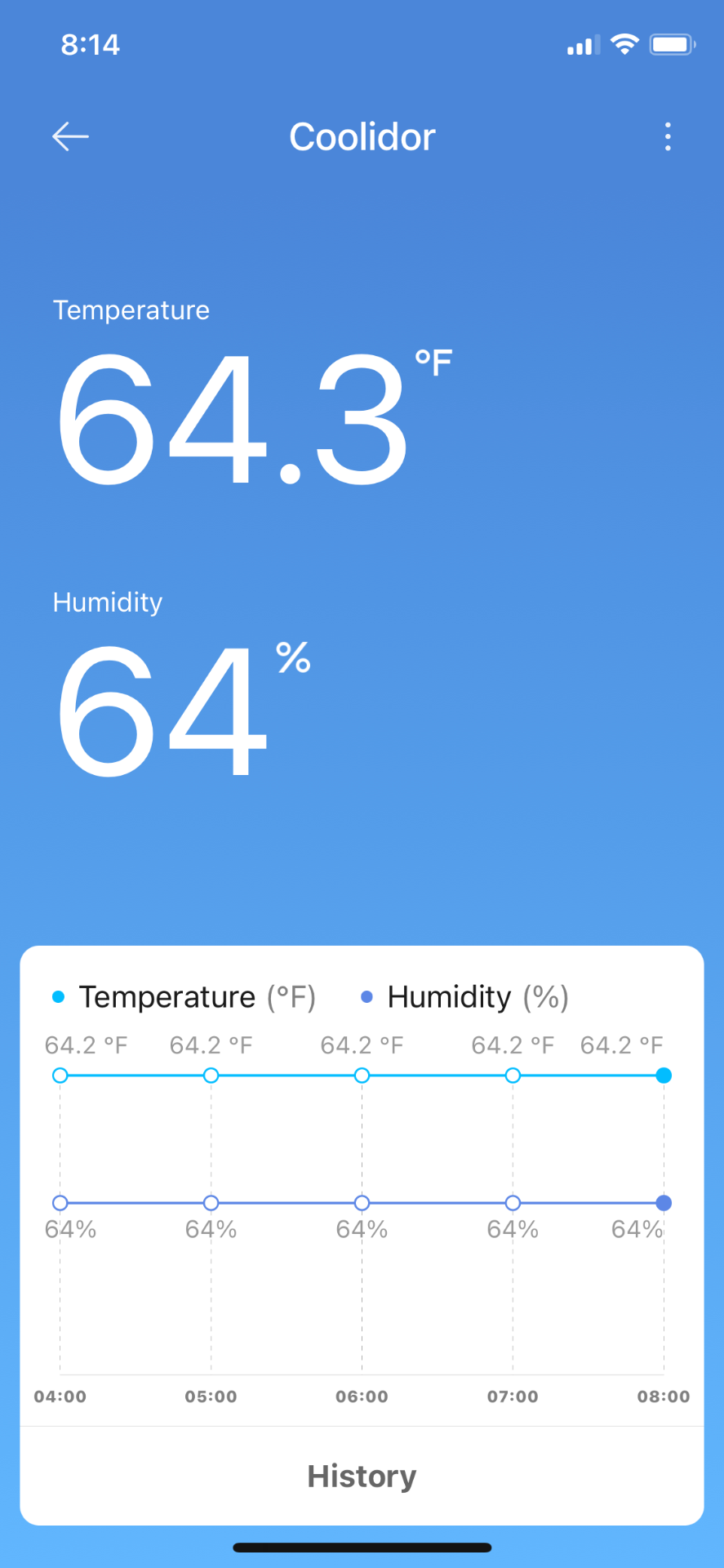This screenshot has width=724, height=1568.
Task: Open the three-dot overflow menu
Action: [x=668, y=136]
